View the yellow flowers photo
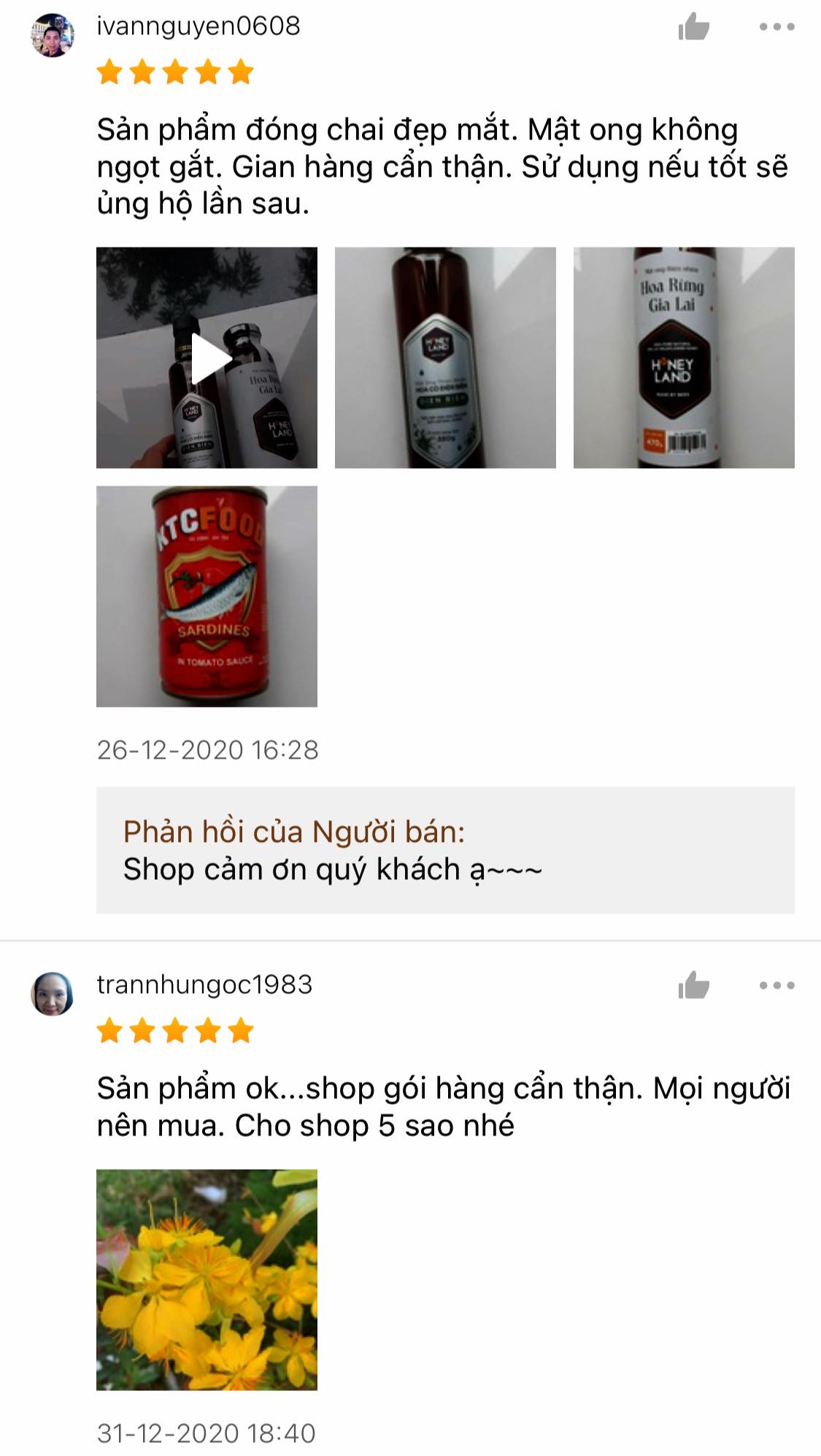 [x=207, y=1279]
